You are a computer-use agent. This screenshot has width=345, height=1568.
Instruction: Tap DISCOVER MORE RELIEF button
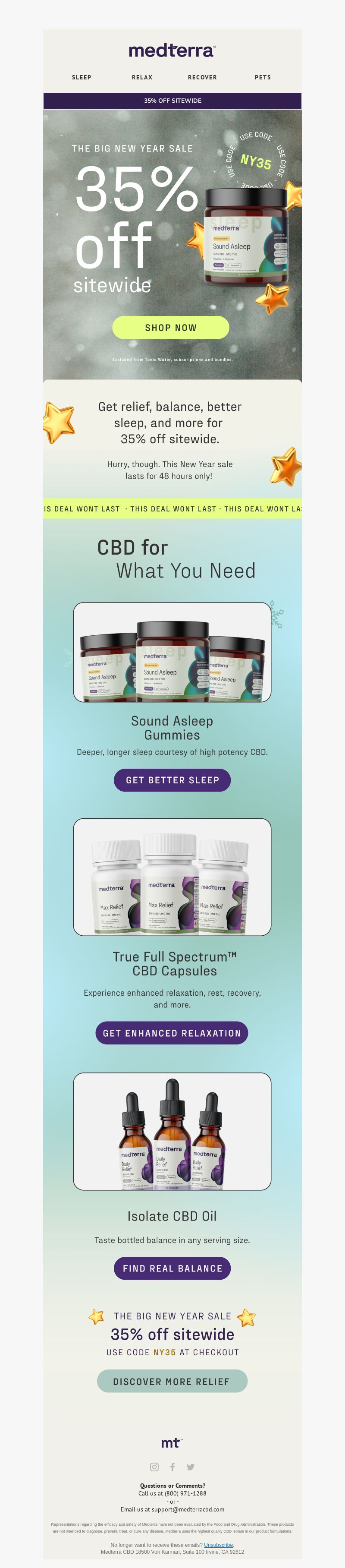pyautogui.click(x=172, y=1382)
